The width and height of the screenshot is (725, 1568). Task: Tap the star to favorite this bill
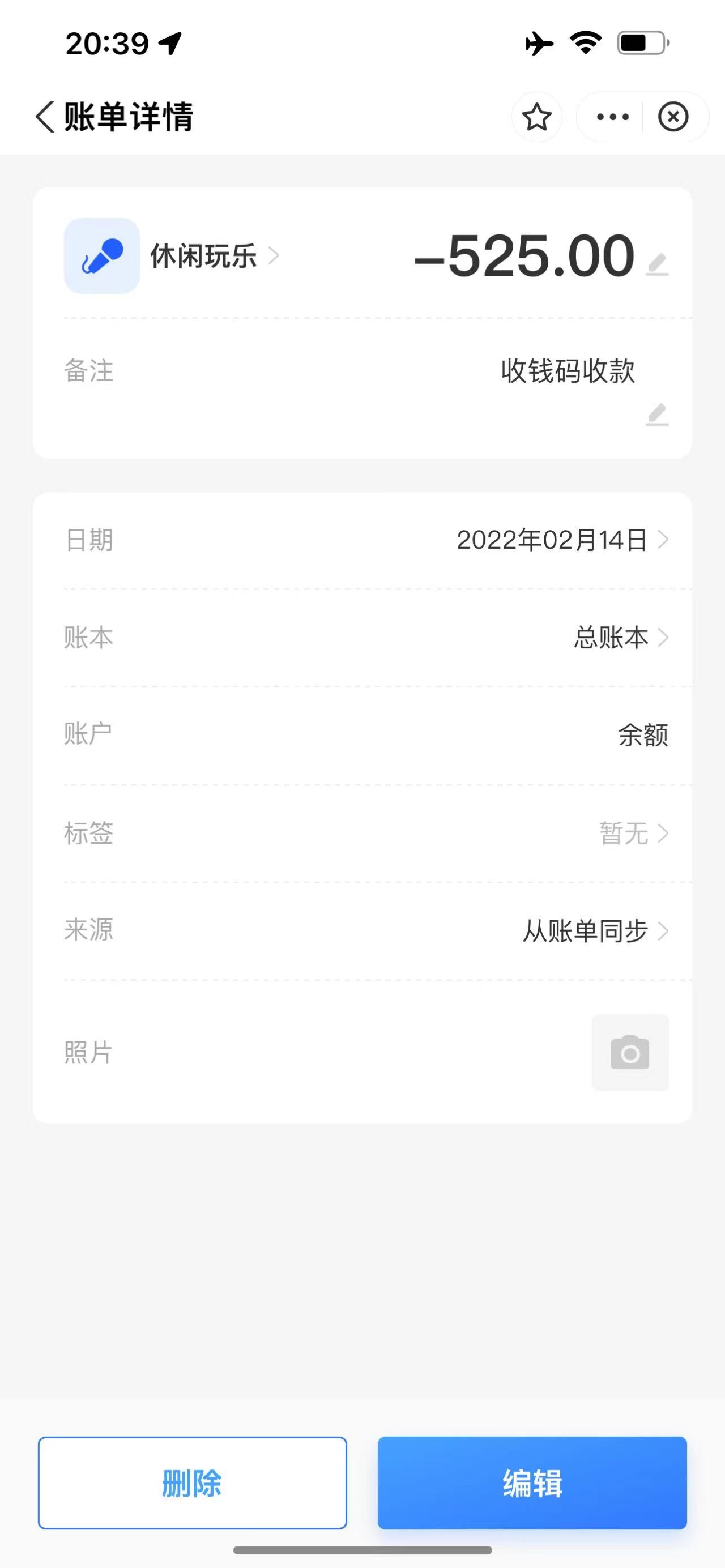point(538,117)
